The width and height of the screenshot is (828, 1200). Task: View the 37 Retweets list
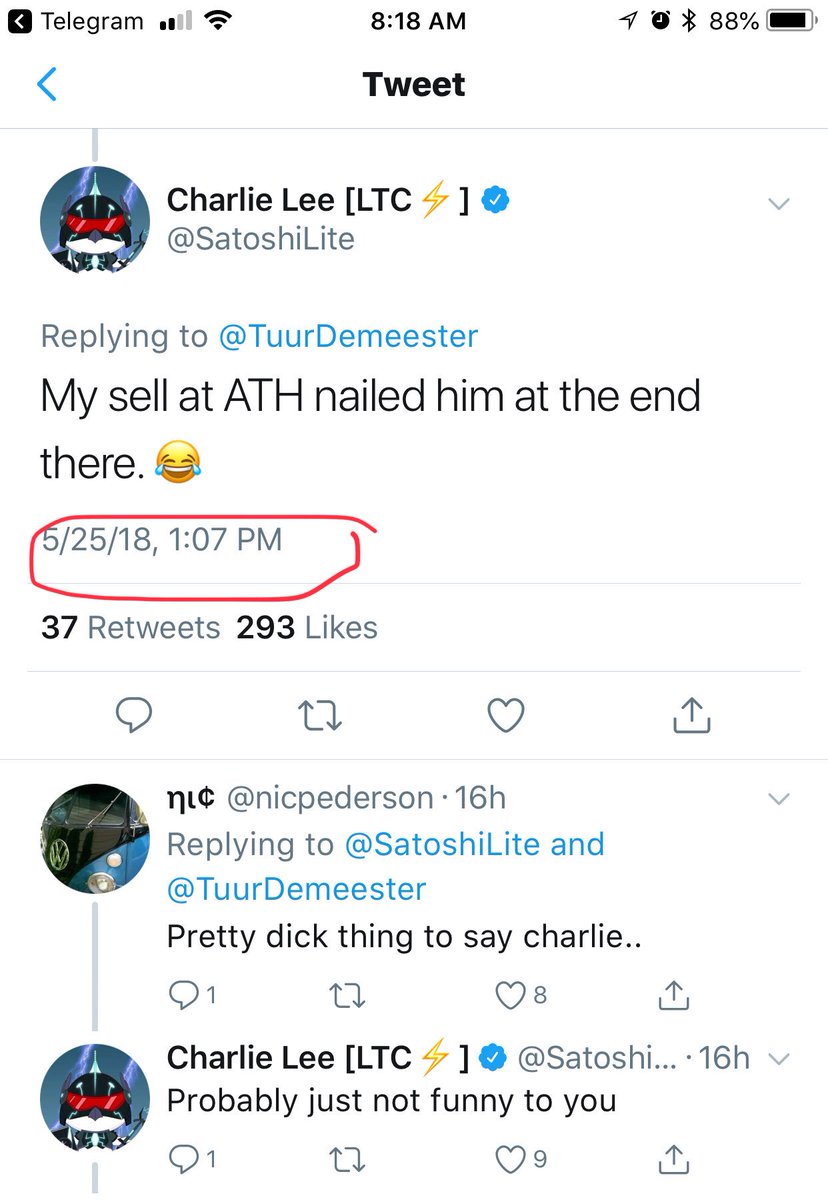130,628
